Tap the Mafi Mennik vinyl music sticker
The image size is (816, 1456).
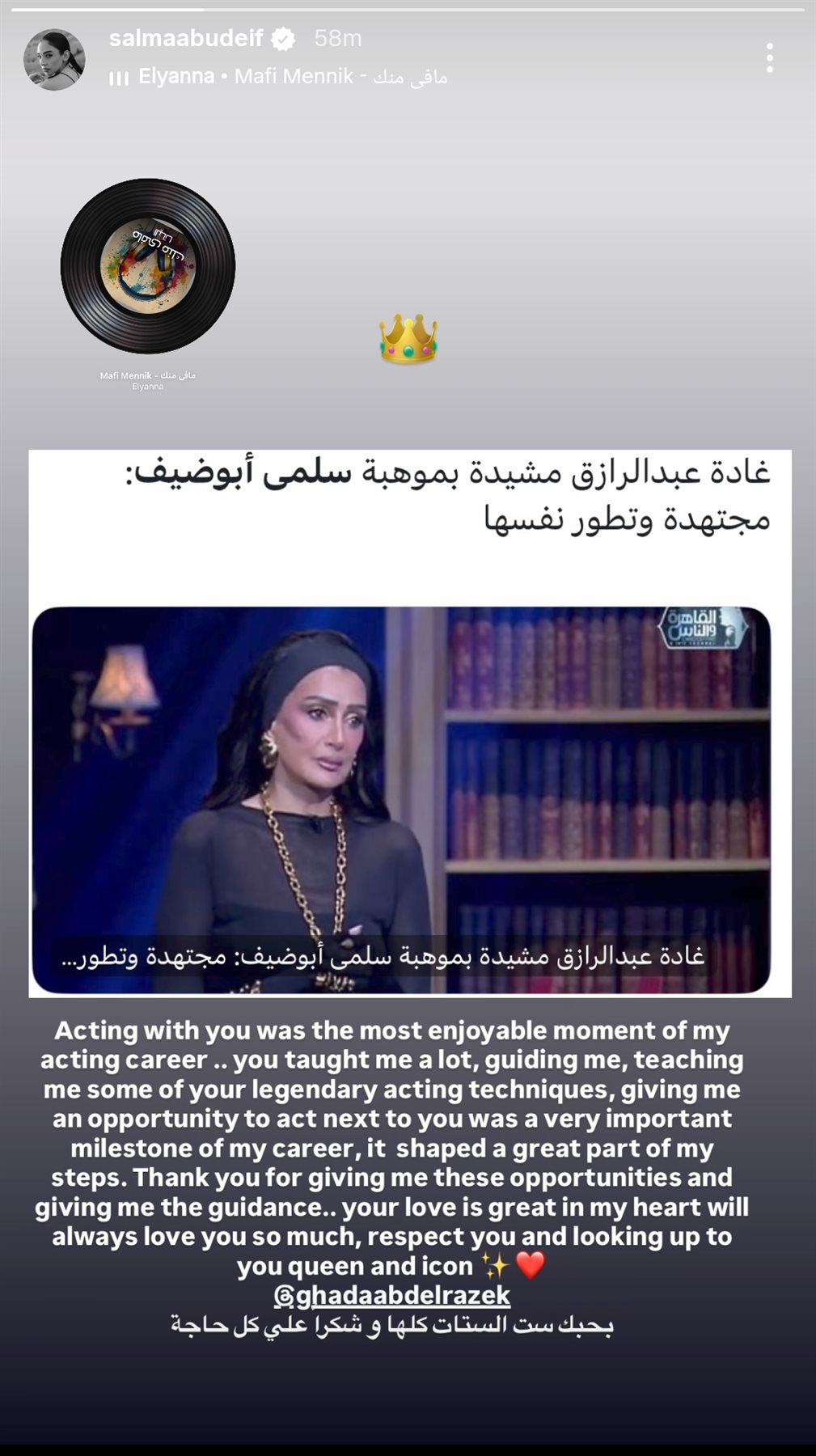(x=148, y=267)
